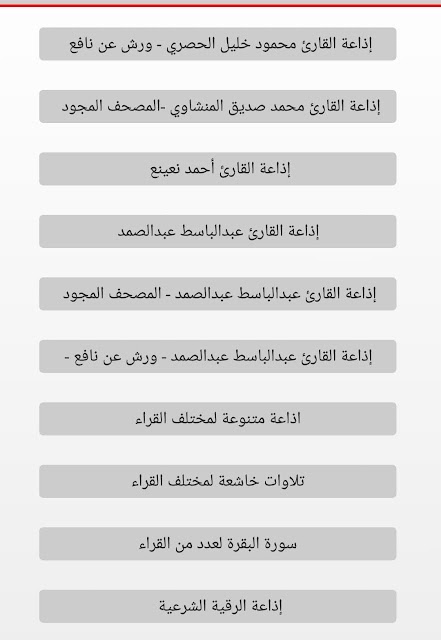Select تلاوات خاشعة لمختلف القراء
This screenshot has width=441, height=640.
coord(218,481)
